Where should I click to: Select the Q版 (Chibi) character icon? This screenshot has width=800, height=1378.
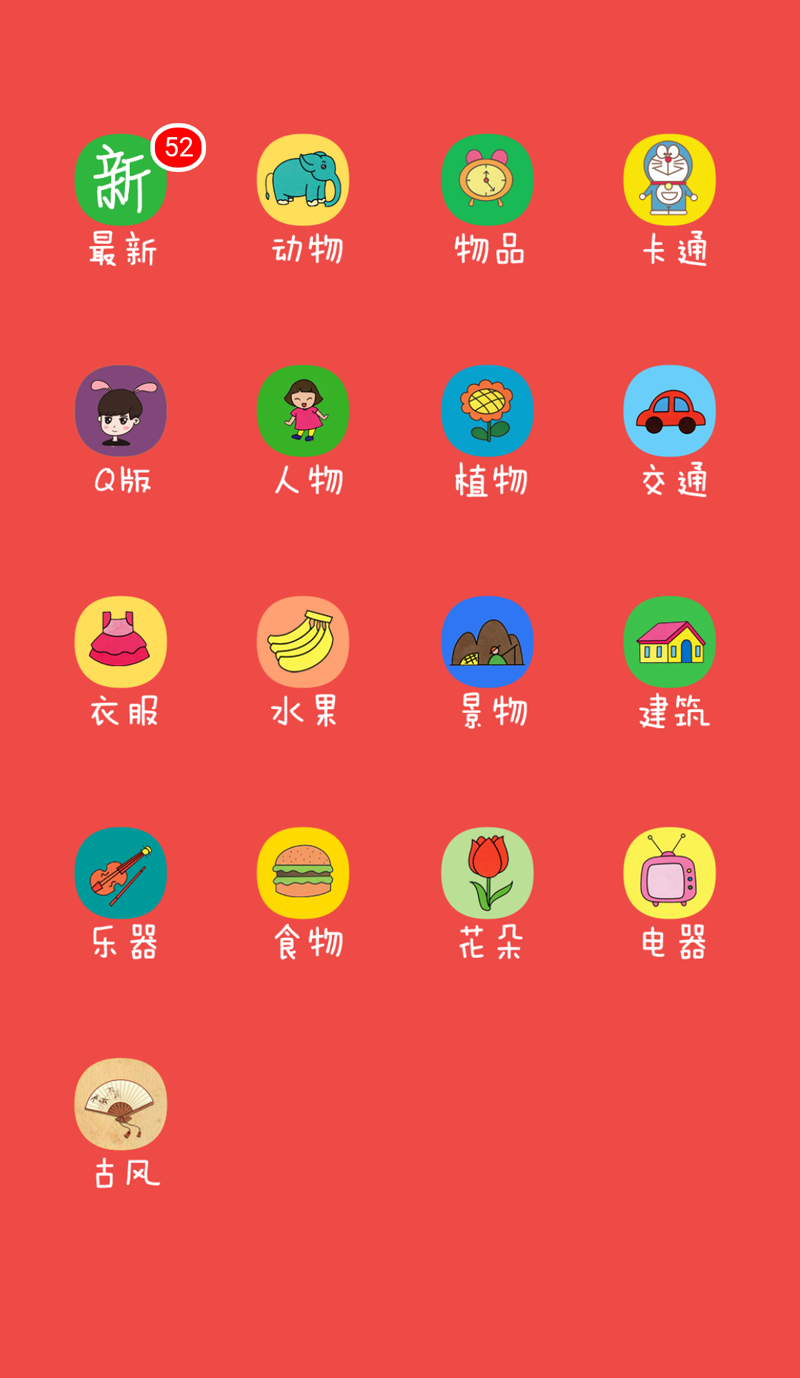click(x=120, y=411)
